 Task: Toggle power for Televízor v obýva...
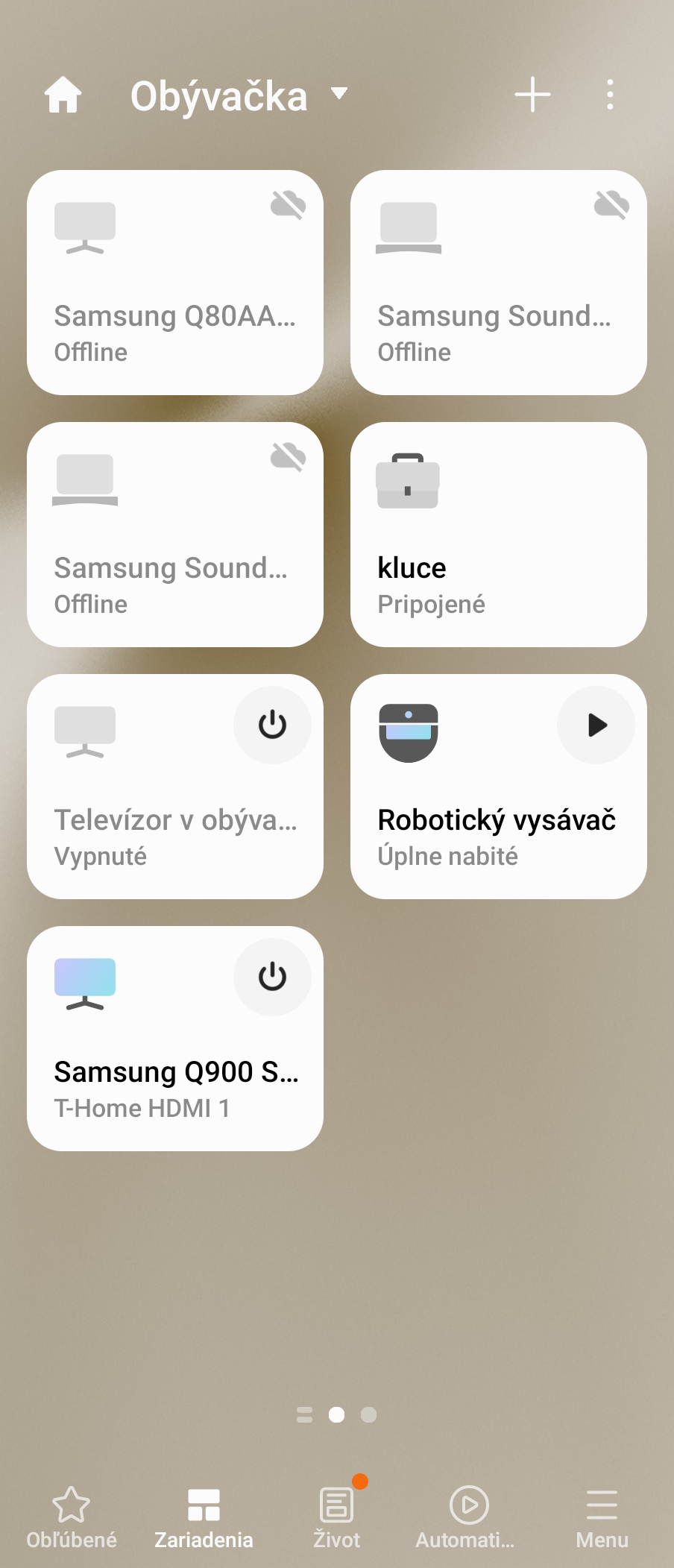pos(272,725)
